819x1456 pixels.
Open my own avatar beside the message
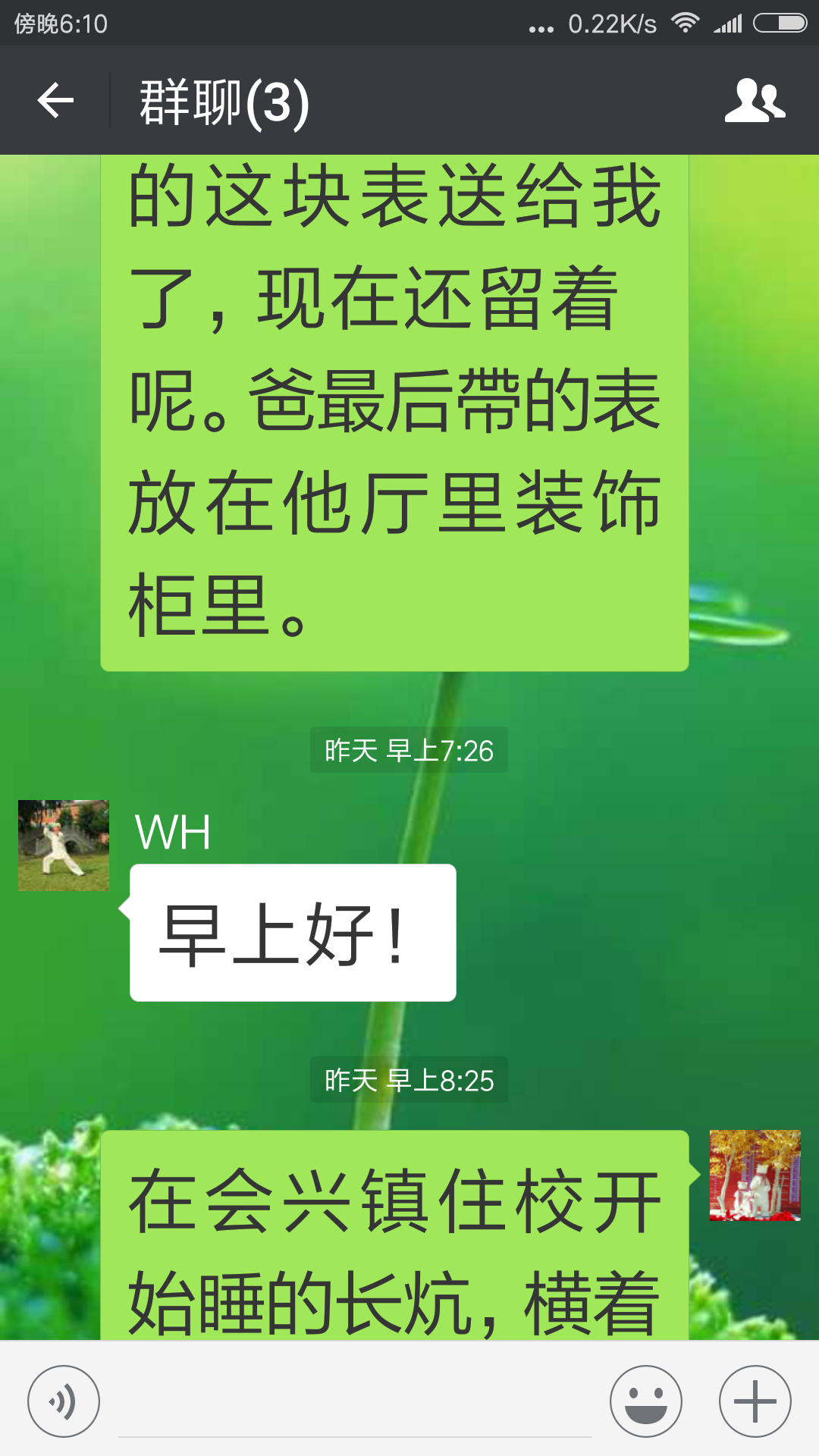tap(755, 1175)
